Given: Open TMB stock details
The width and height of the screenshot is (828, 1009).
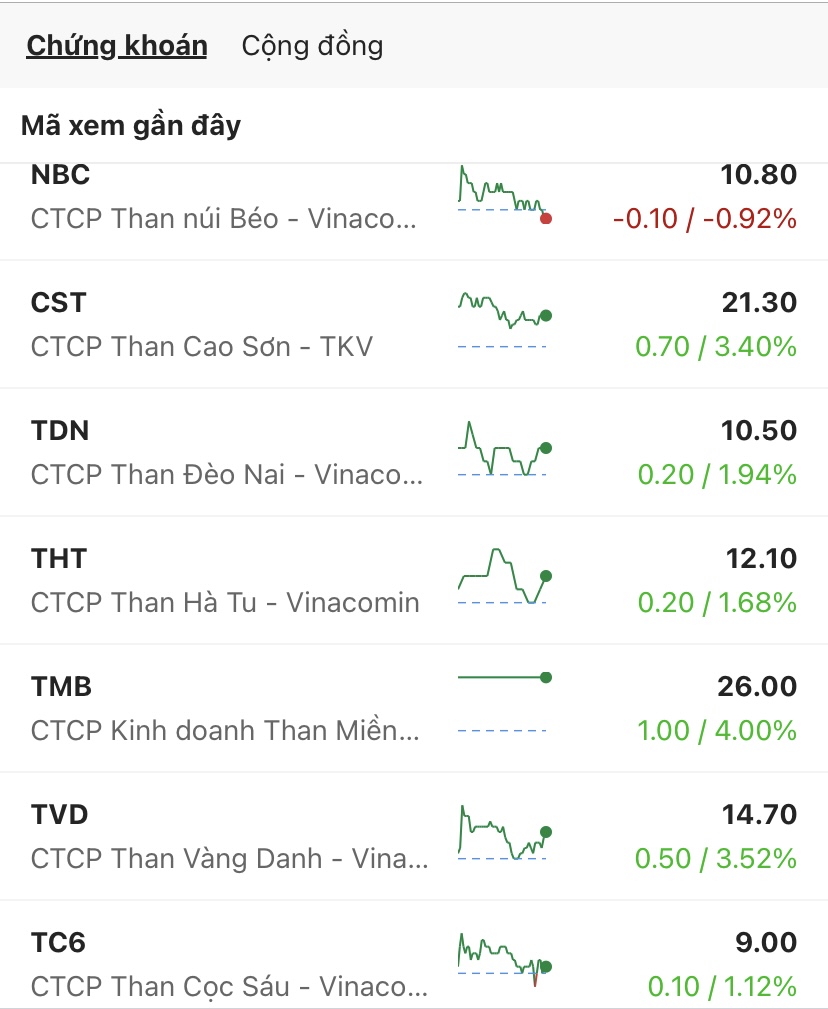Looking at the screenshot, I should click(413, 708).
